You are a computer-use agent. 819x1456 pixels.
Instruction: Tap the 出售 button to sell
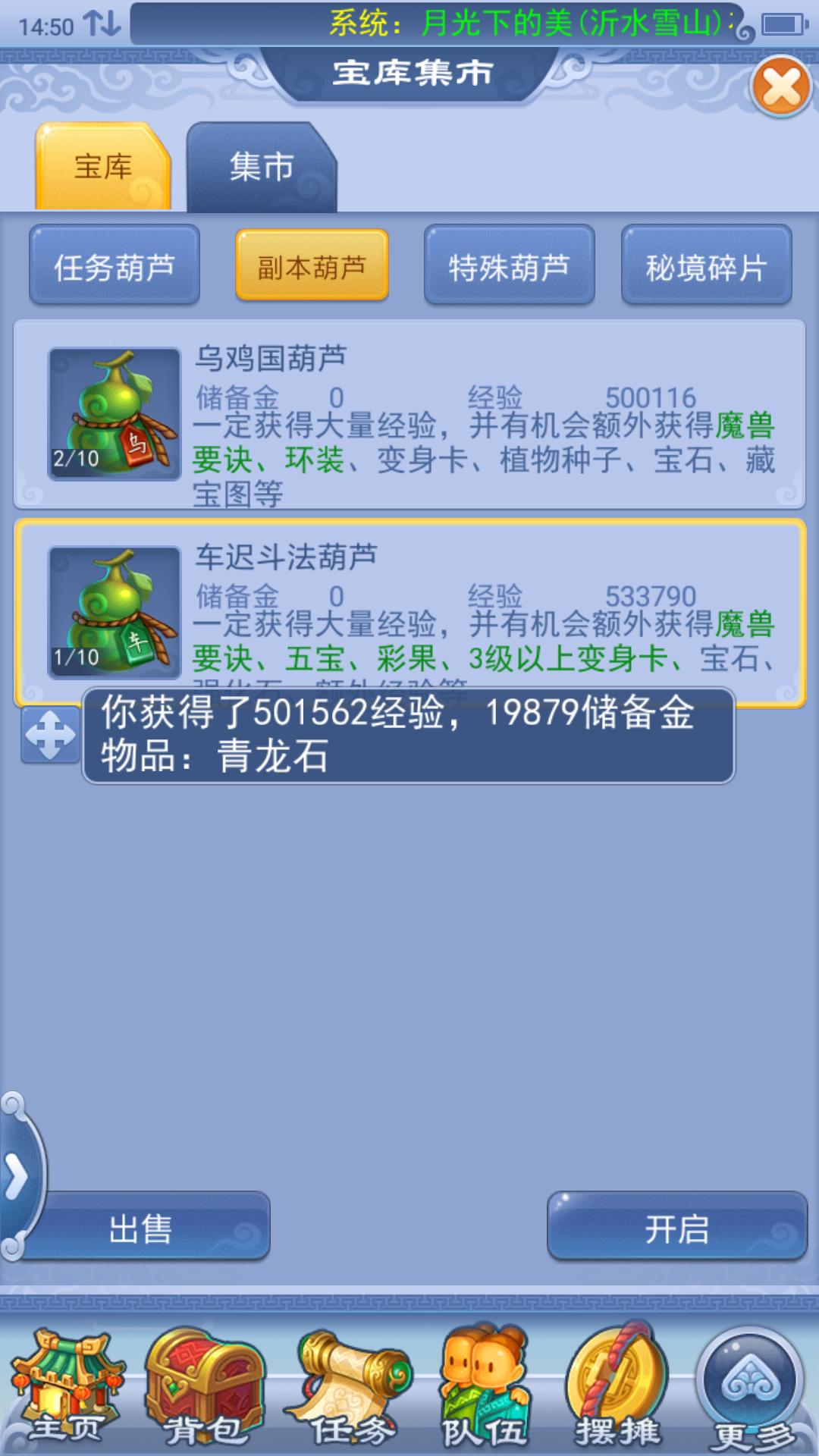click(141, 1228)
